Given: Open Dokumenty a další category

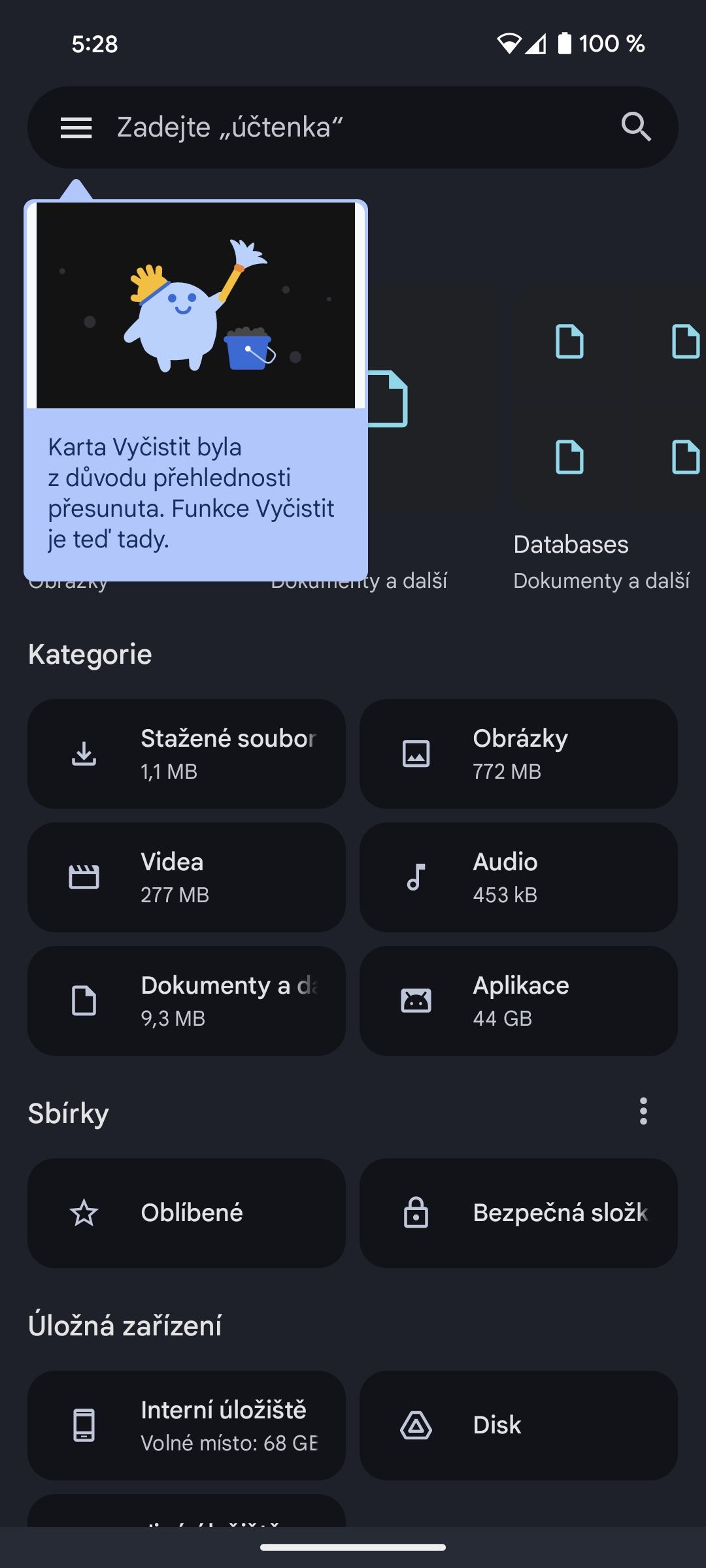Looking at the screenshot, I should click(x=186, y=1001).
